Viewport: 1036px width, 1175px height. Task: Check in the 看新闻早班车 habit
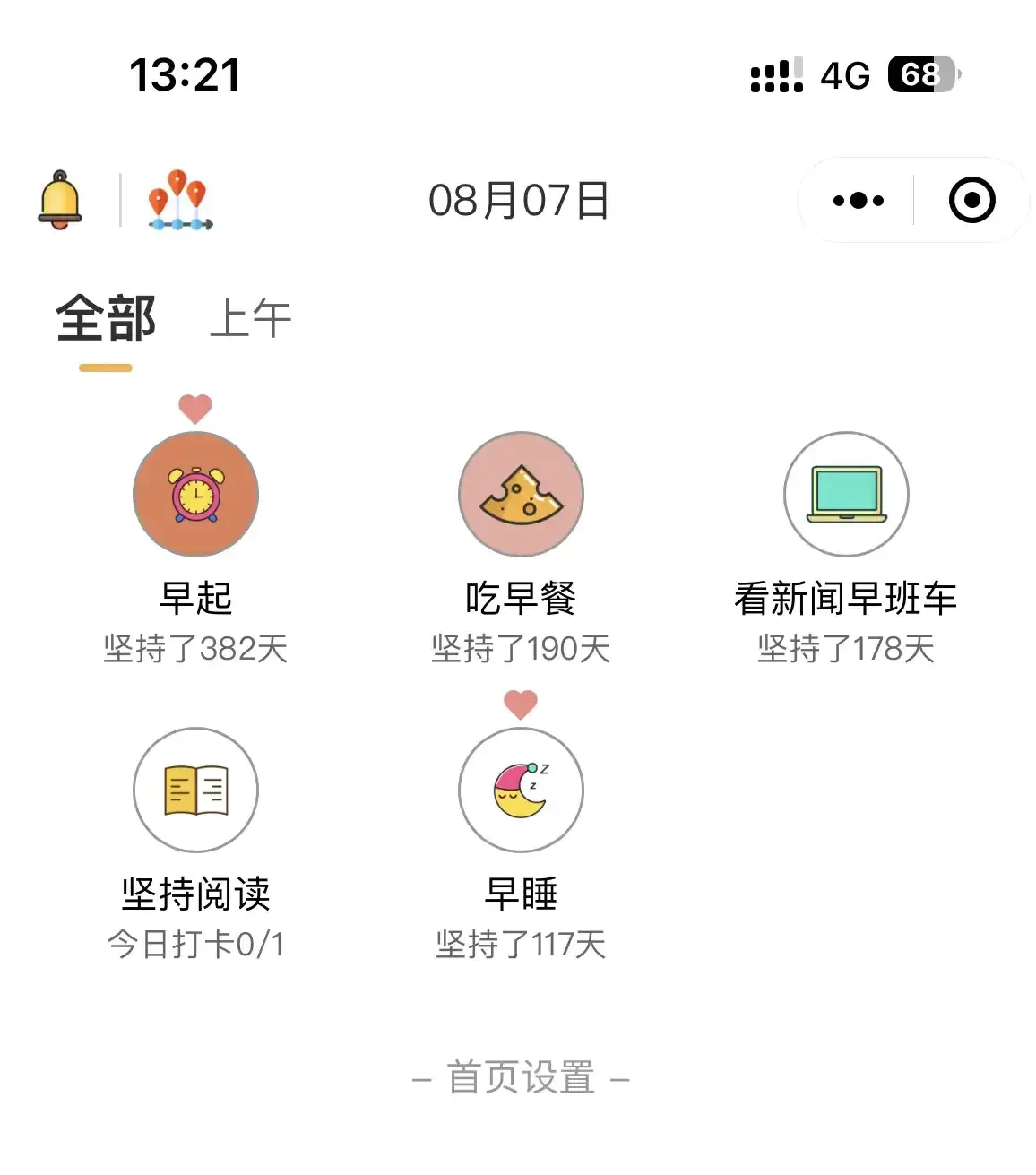(846, 494)
